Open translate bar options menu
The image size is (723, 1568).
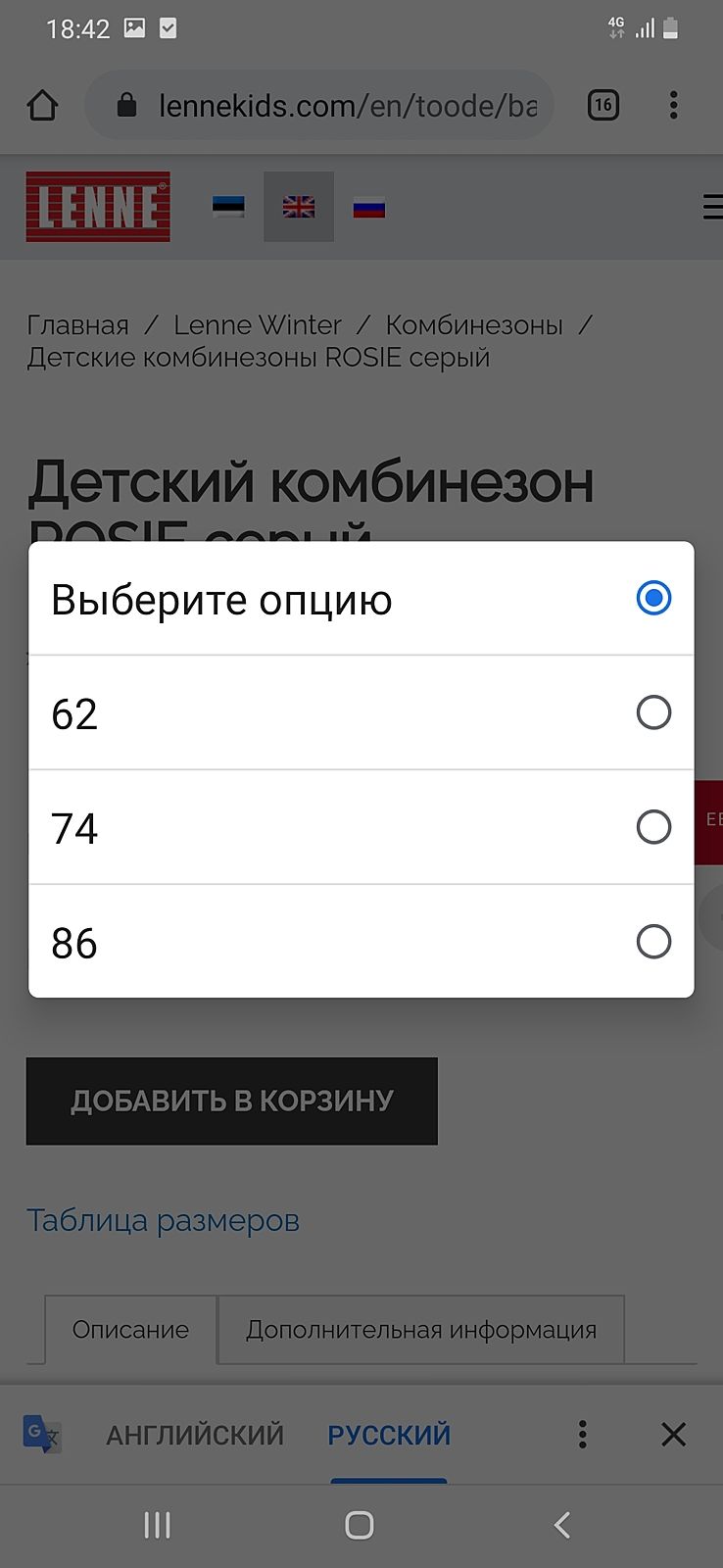pyautogui.click(x=583, y=1435)
